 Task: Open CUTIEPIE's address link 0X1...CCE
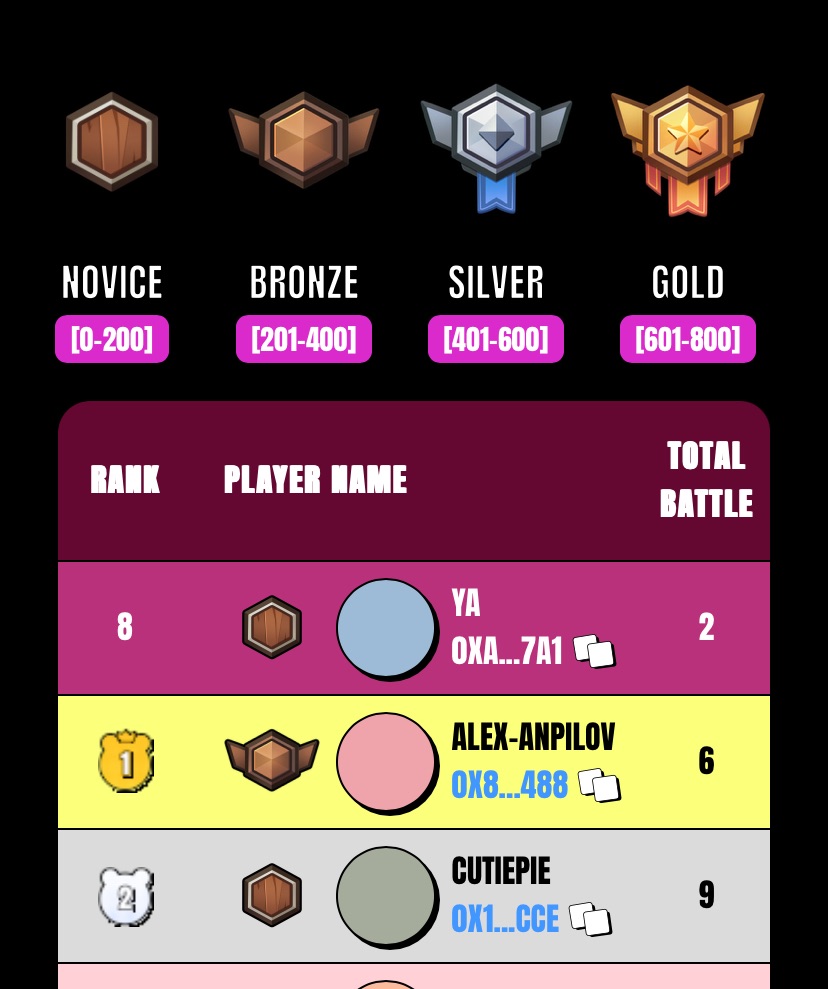click(504, 919)
